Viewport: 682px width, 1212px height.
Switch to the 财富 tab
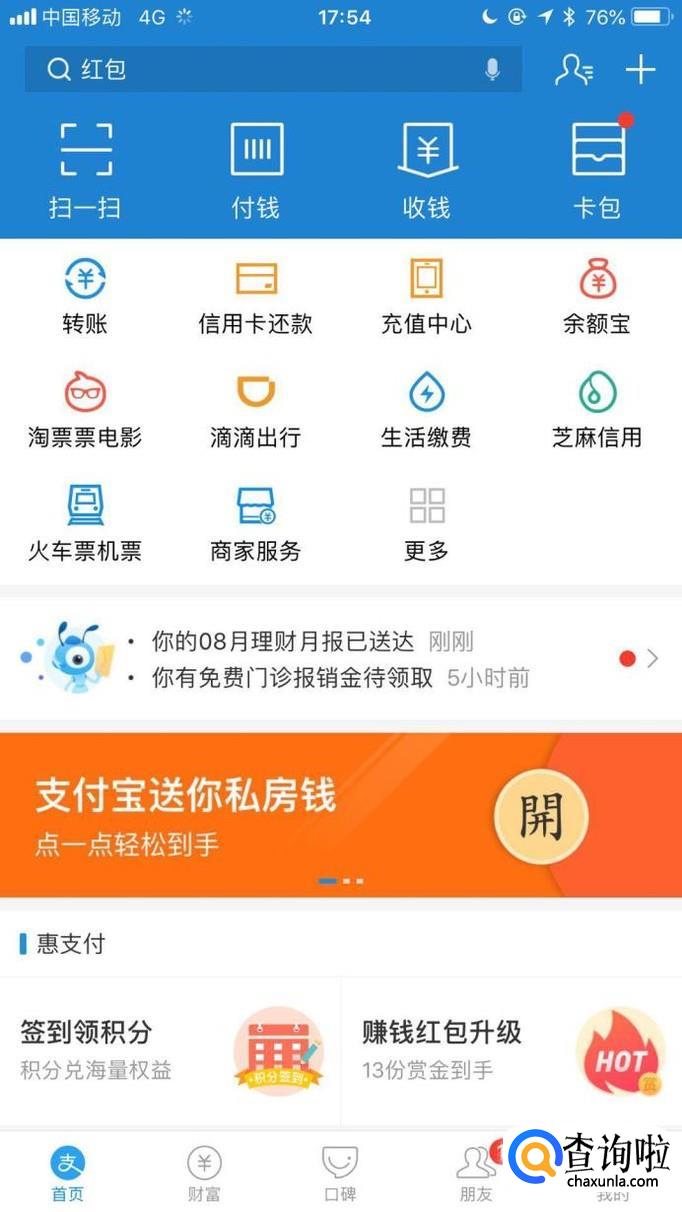click(x=204, y=1174)
